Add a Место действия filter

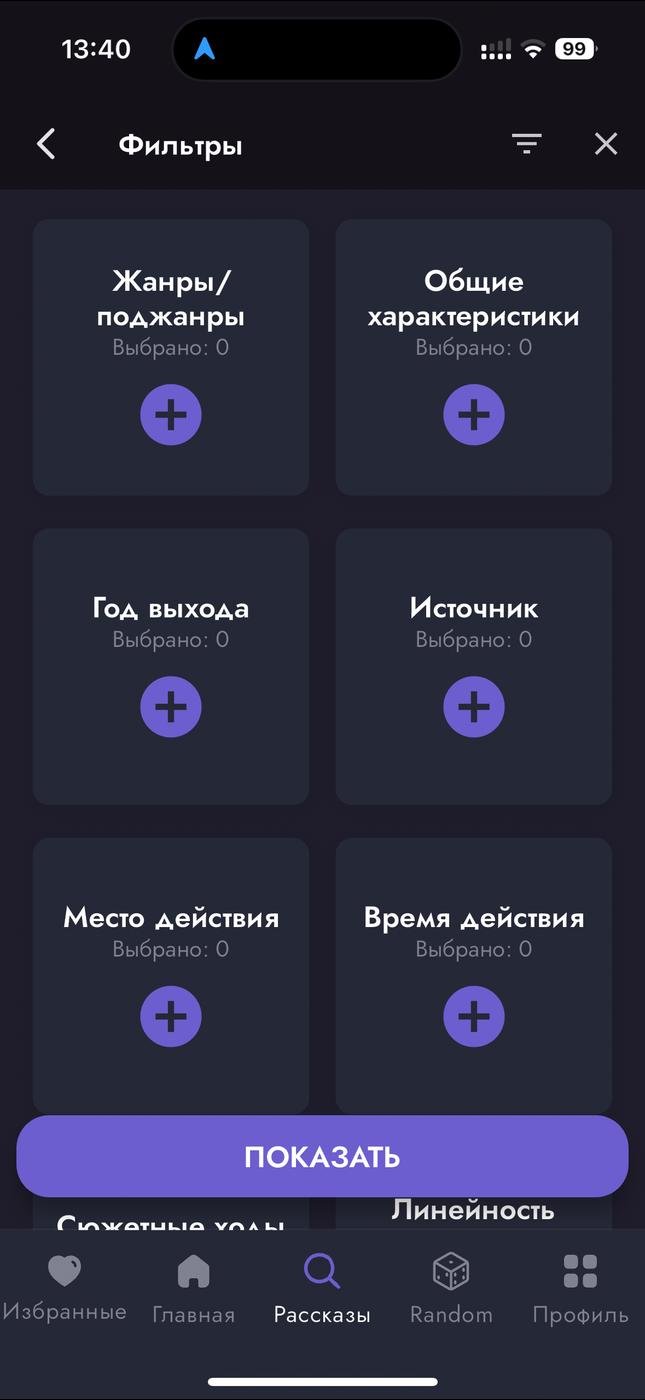(171, 1016)
